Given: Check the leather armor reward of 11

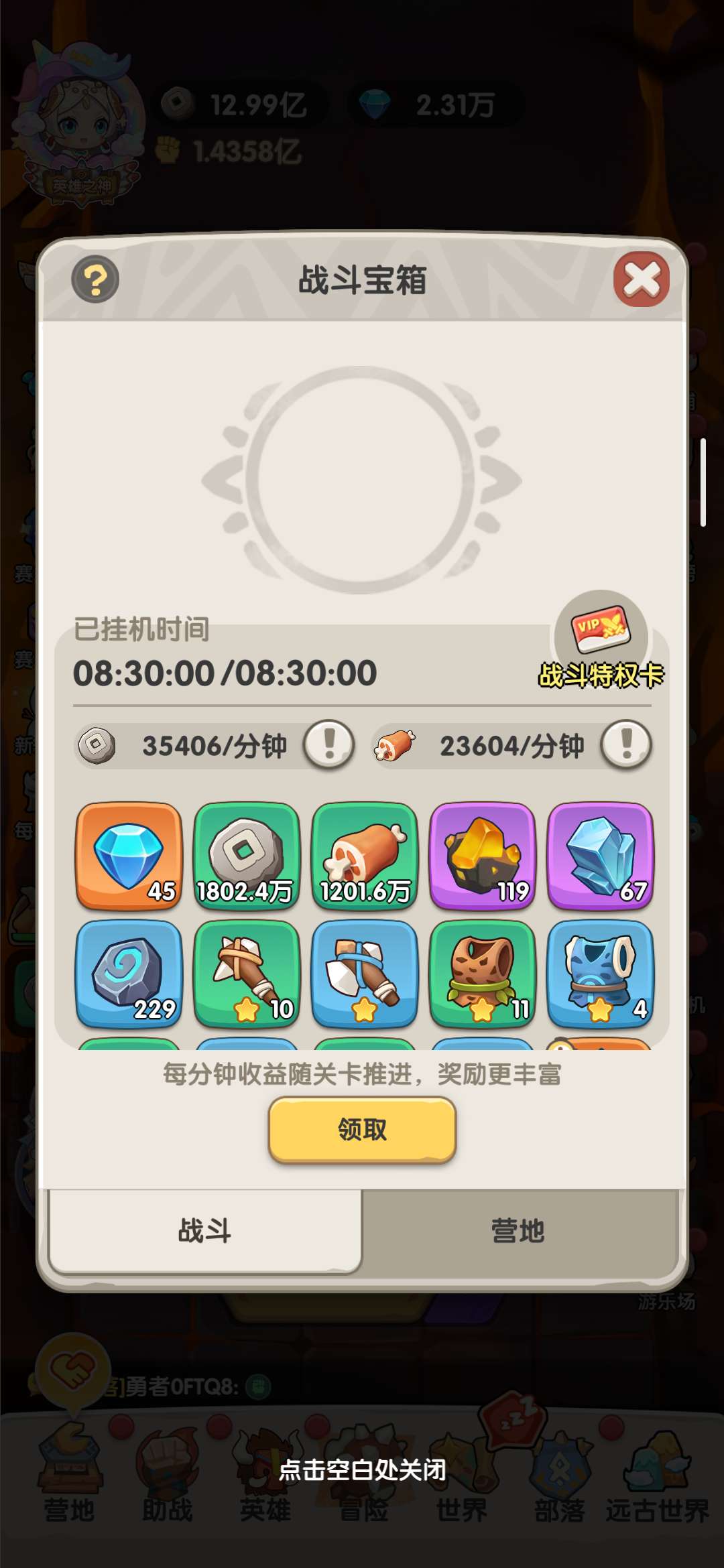Looking at the screenshot, I should pos(483,974).
